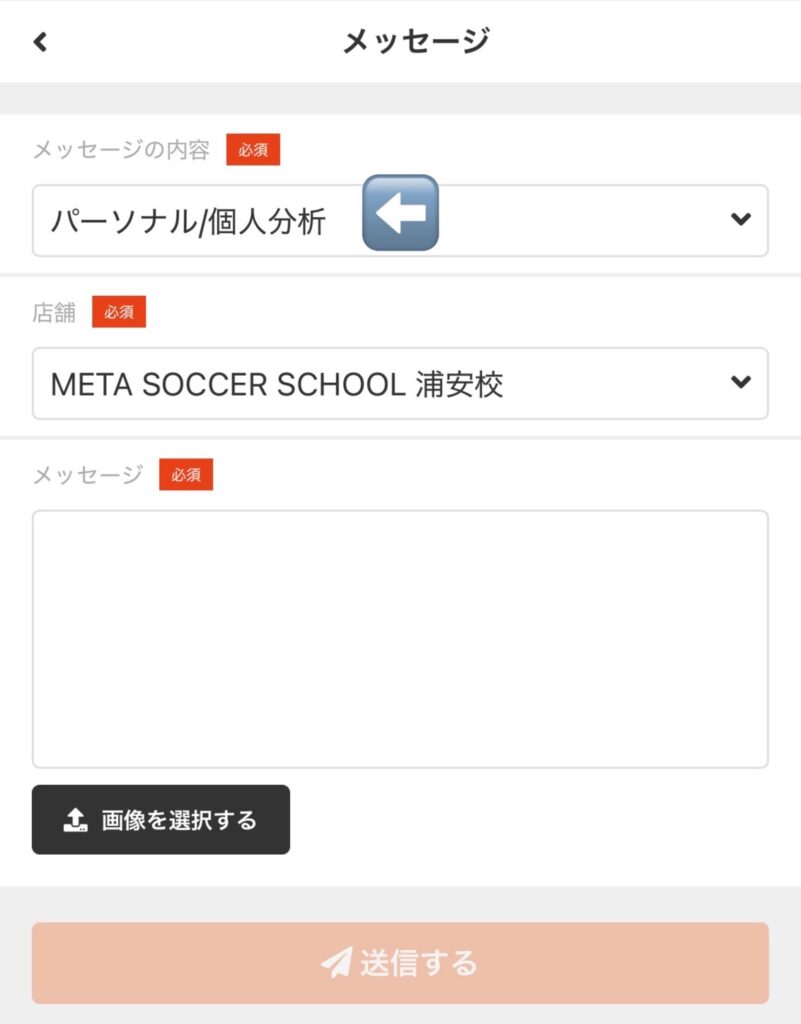Go back from the メッセージ screen
Screen dimensions: 801x1024
coord(40,42)
